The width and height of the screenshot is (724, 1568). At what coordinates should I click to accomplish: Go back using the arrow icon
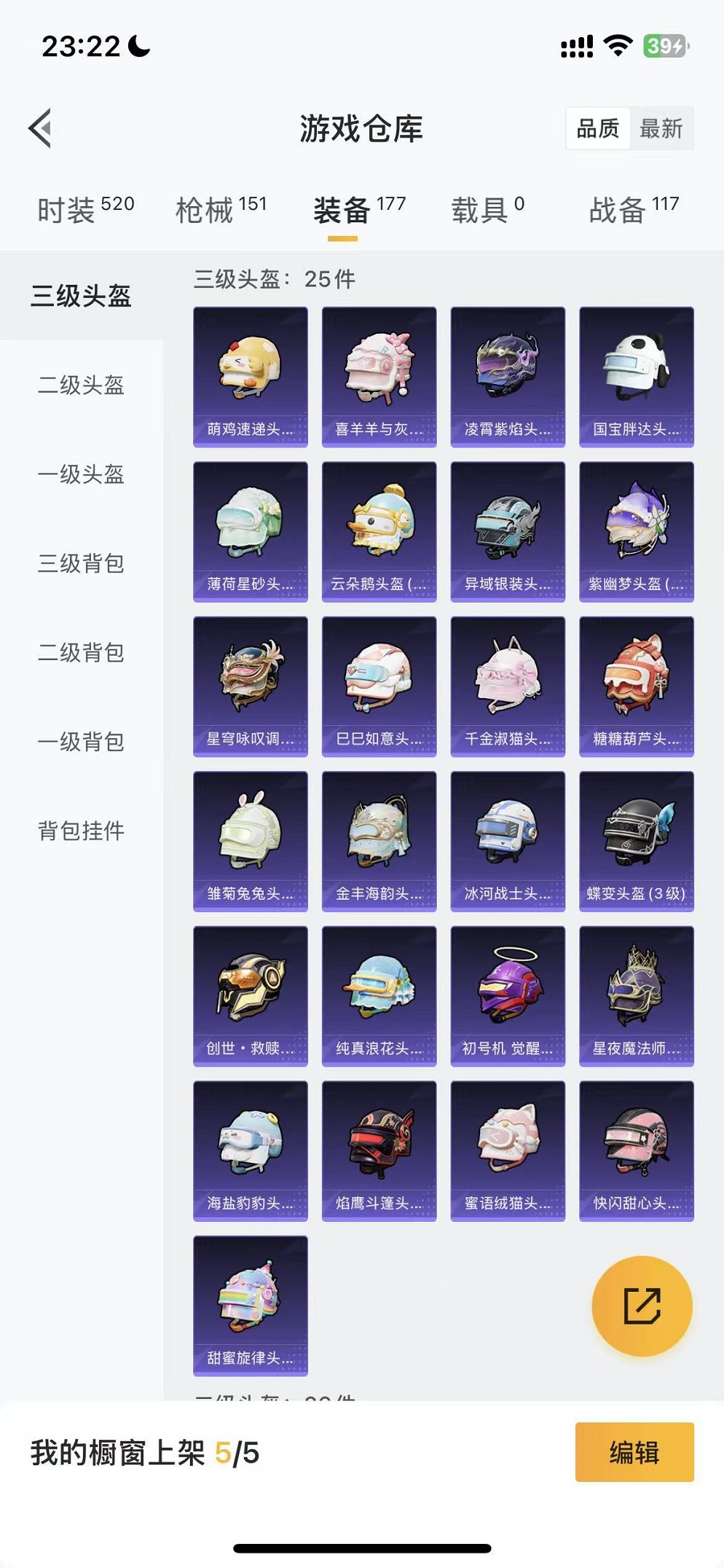(41, 128)
